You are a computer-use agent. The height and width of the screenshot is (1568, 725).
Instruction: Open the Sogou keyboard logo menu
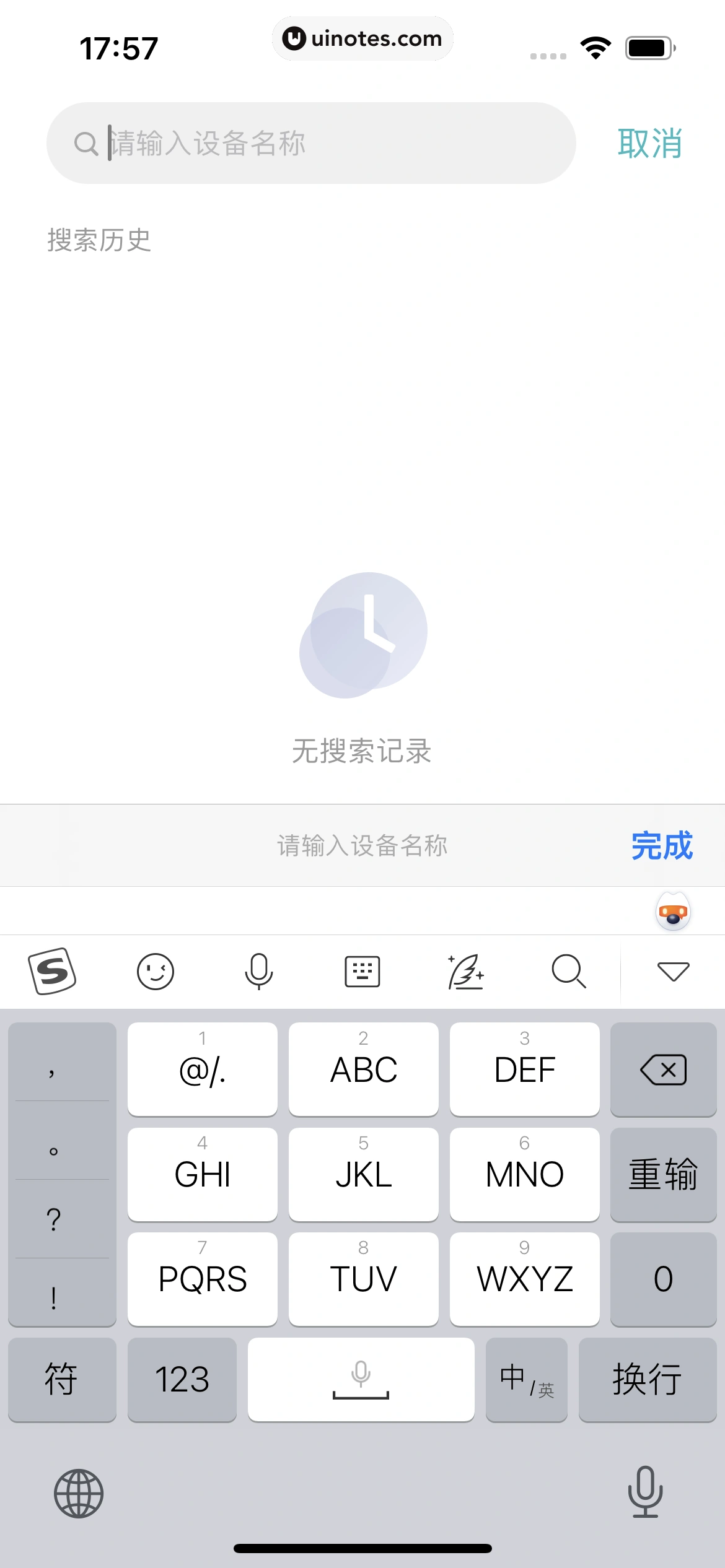pyautogui.click(x=52, y=971)
